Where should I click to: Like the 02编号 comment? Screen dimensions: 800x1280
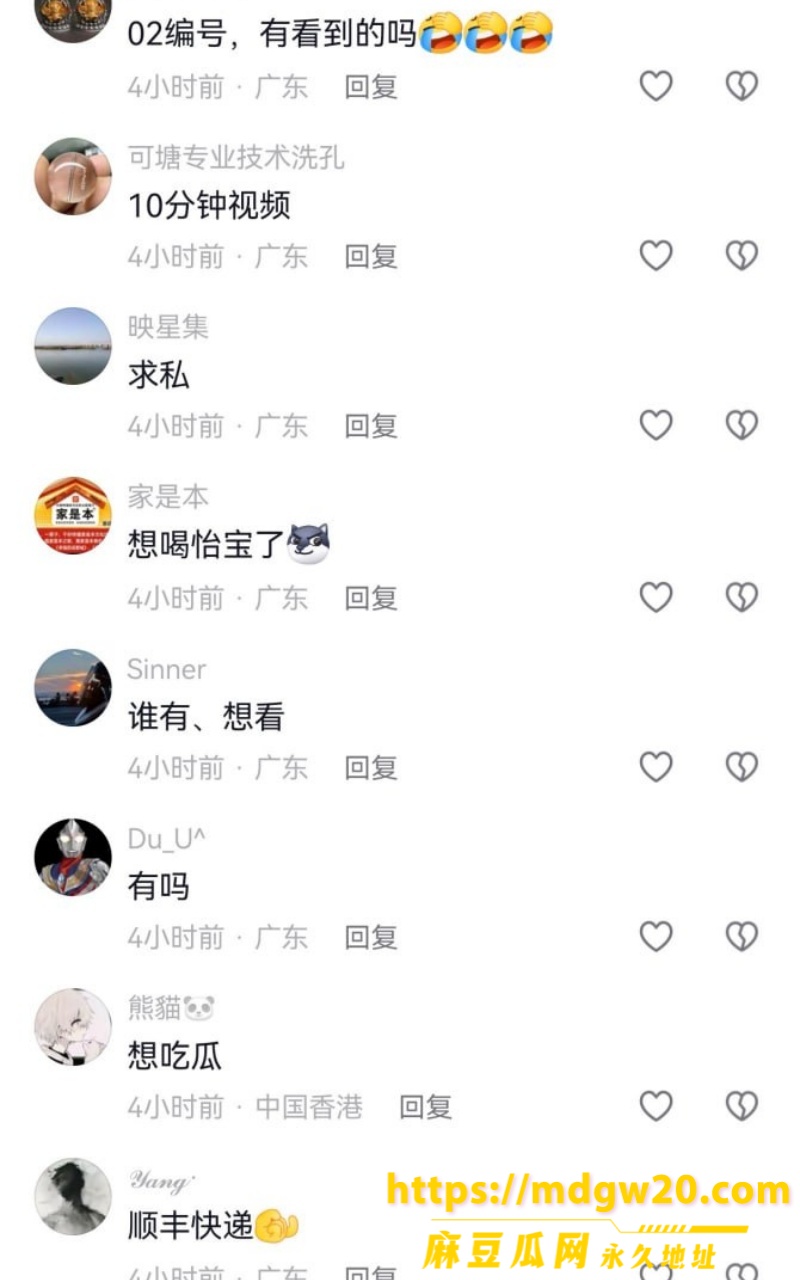coord(656,86)
